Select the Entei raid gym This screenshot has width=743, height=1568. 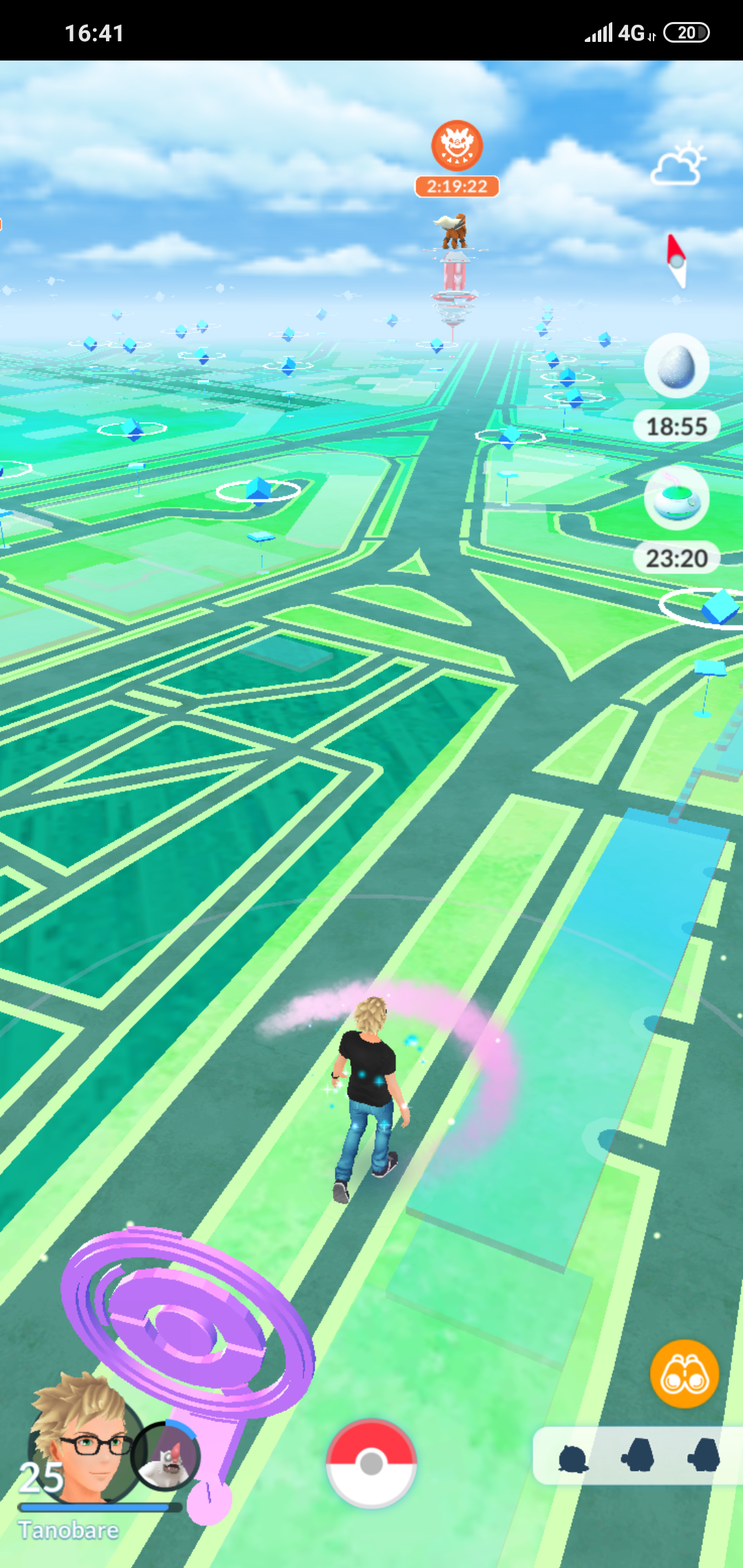coord(453,275)
